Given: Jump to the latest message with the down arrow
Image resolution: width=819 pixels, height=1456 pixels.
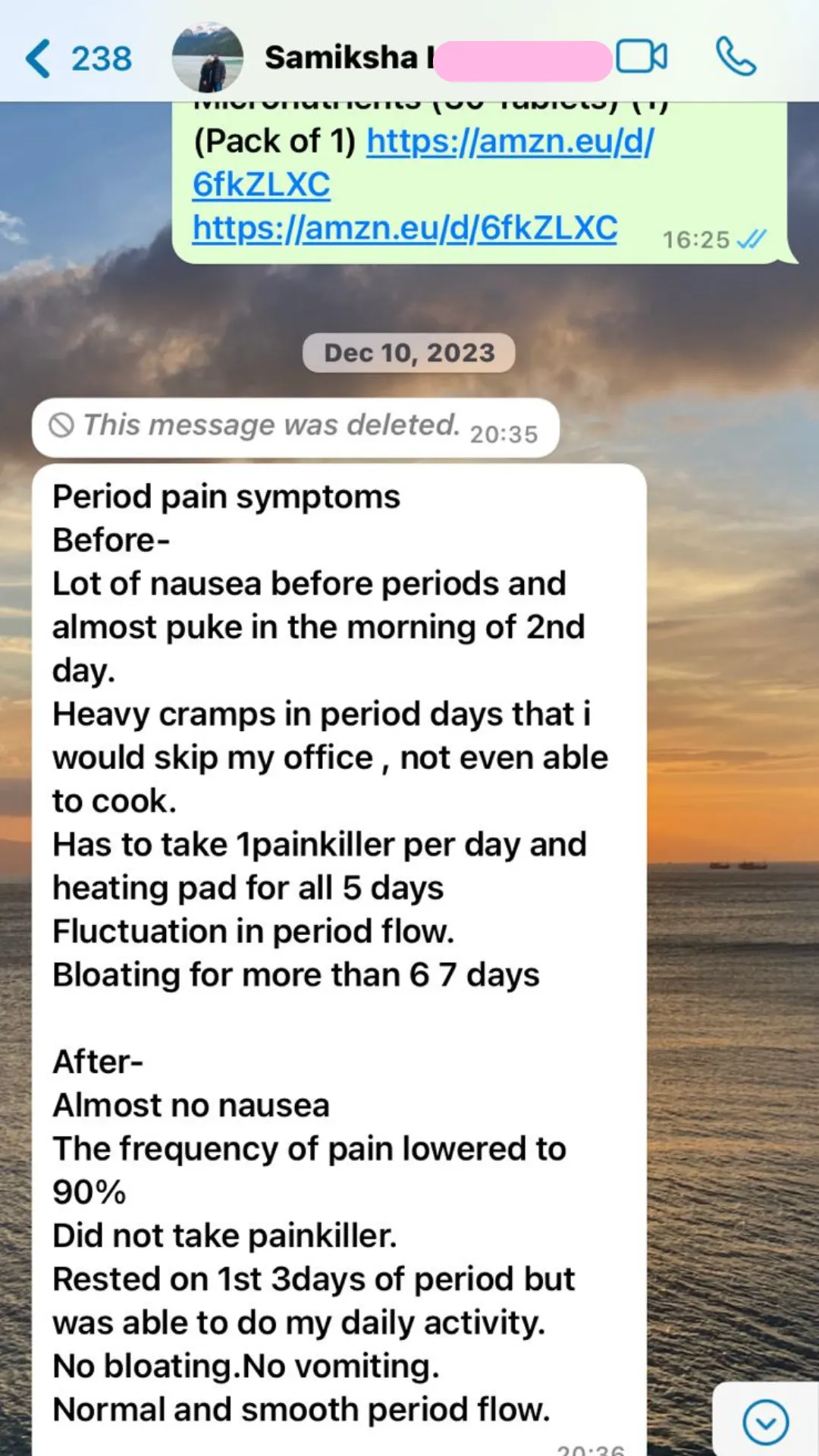Looking at the screenshot, I should pos(765,1422).
